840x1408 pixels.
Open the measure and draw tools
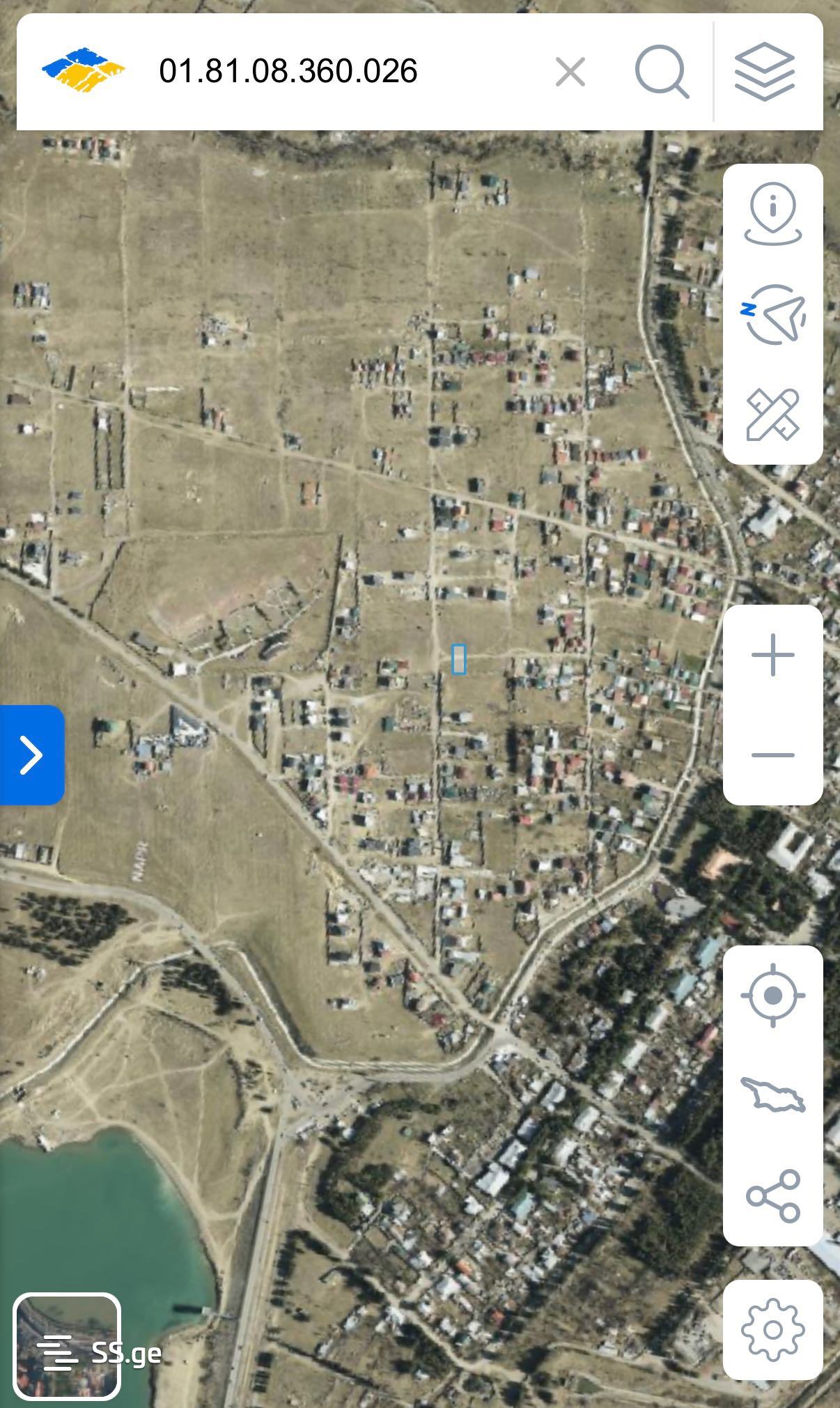pyautogui.click(x=772, y=415)
